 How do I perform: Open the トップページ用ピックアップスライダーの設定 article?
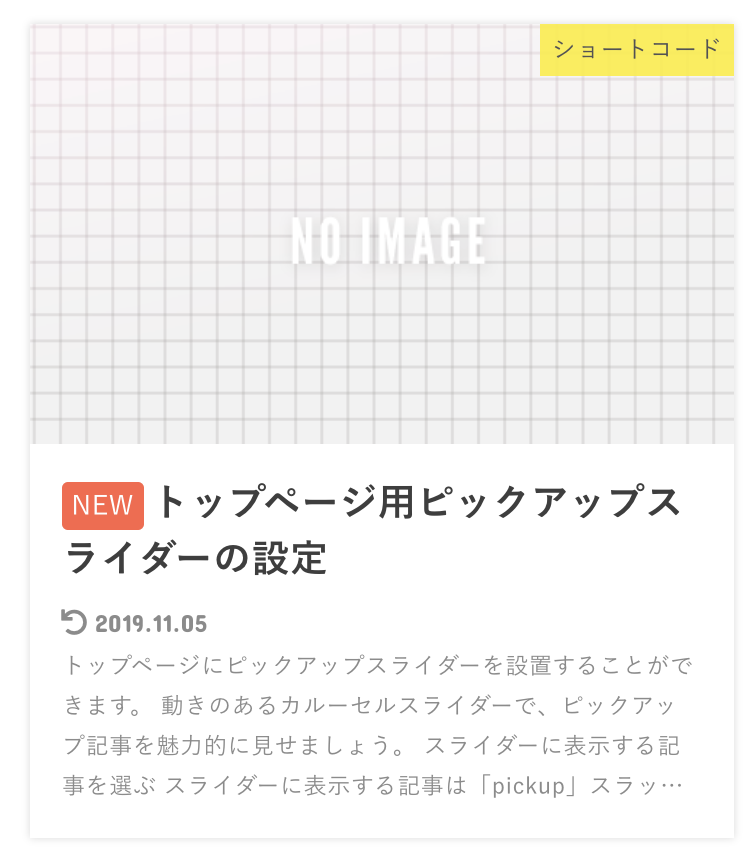pos(372,530)
